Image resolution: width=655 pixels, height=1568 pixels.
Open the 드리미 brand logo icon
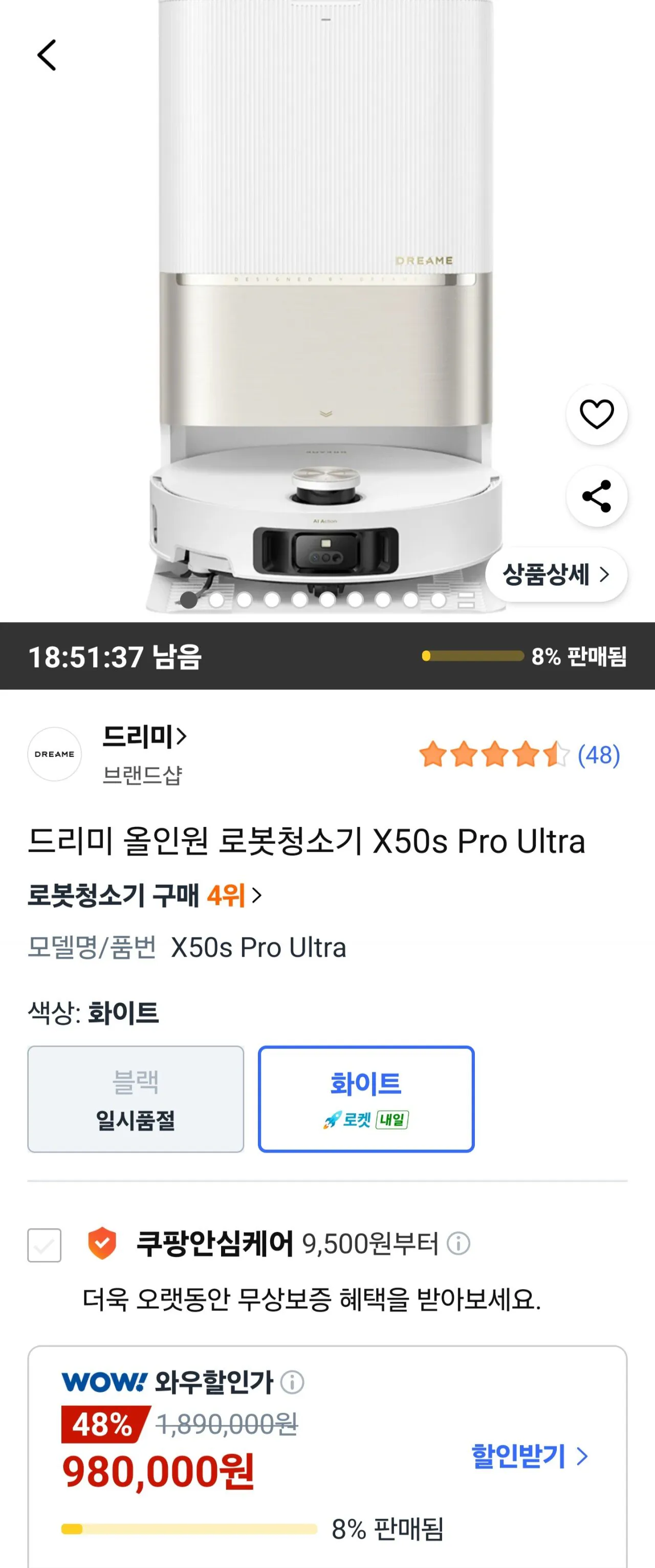coord(55,753)
